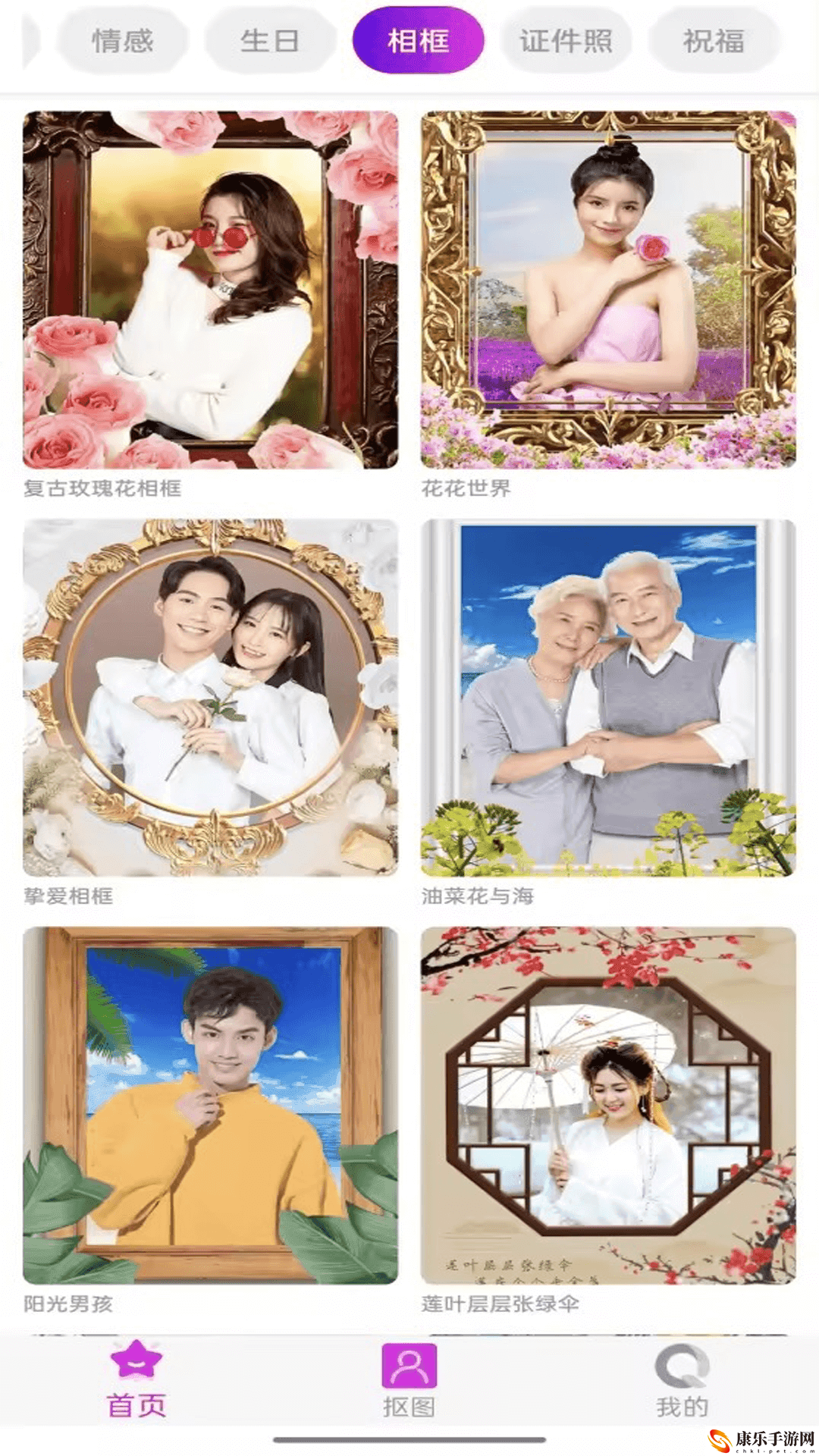Switch to the 抠图 bottom tab

(x=409, y=1379)
